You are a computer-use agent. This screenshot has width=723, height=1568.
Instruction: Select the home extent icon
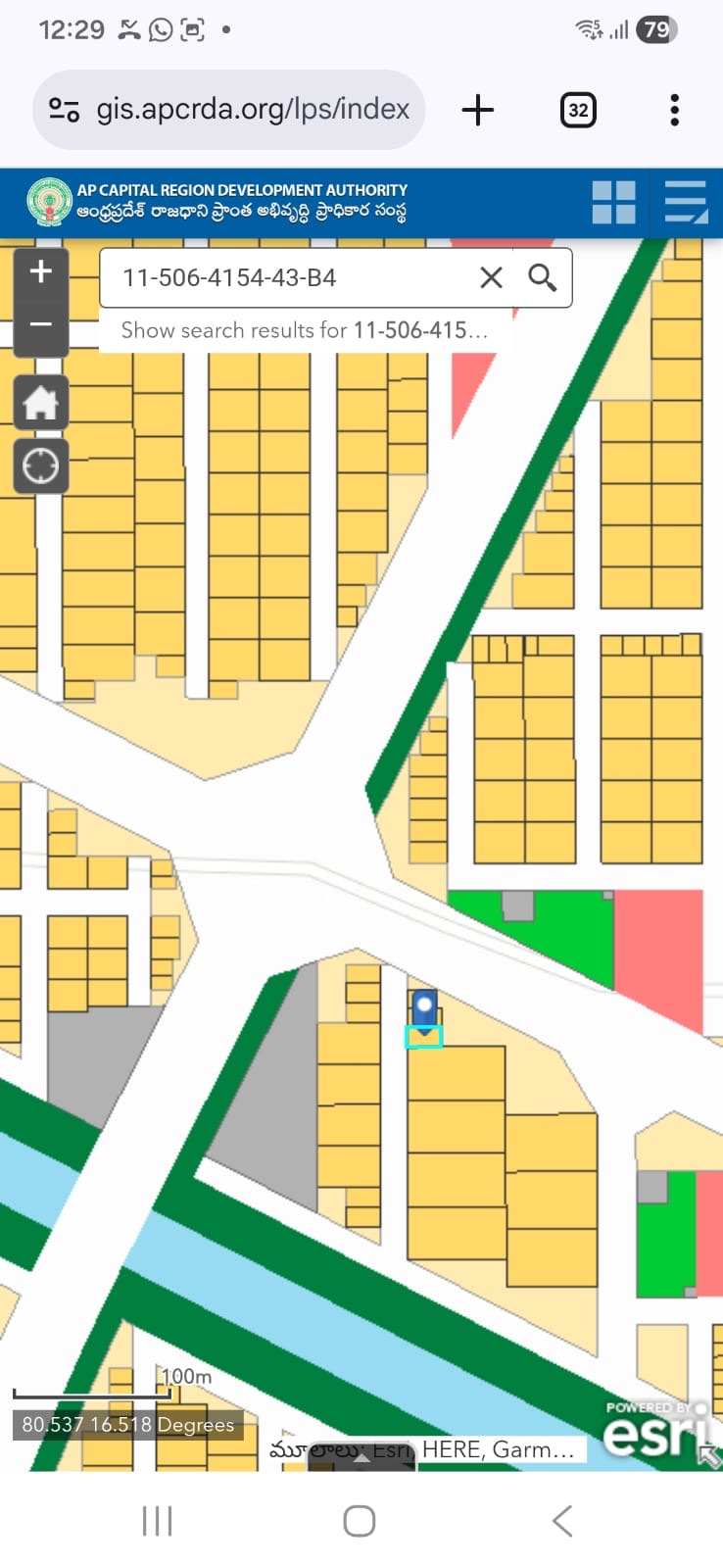(x=40, y=402)
